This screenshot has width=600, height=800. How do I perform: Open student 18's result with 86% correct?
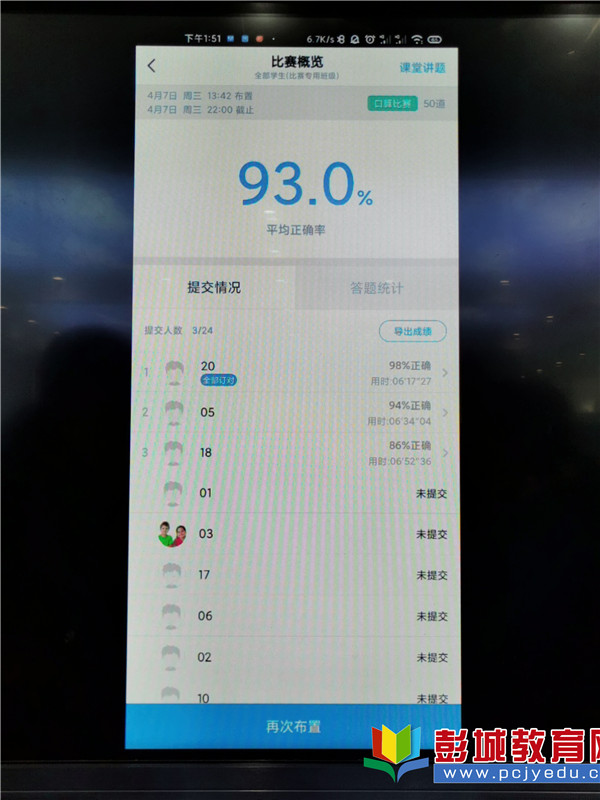point(300,452)
